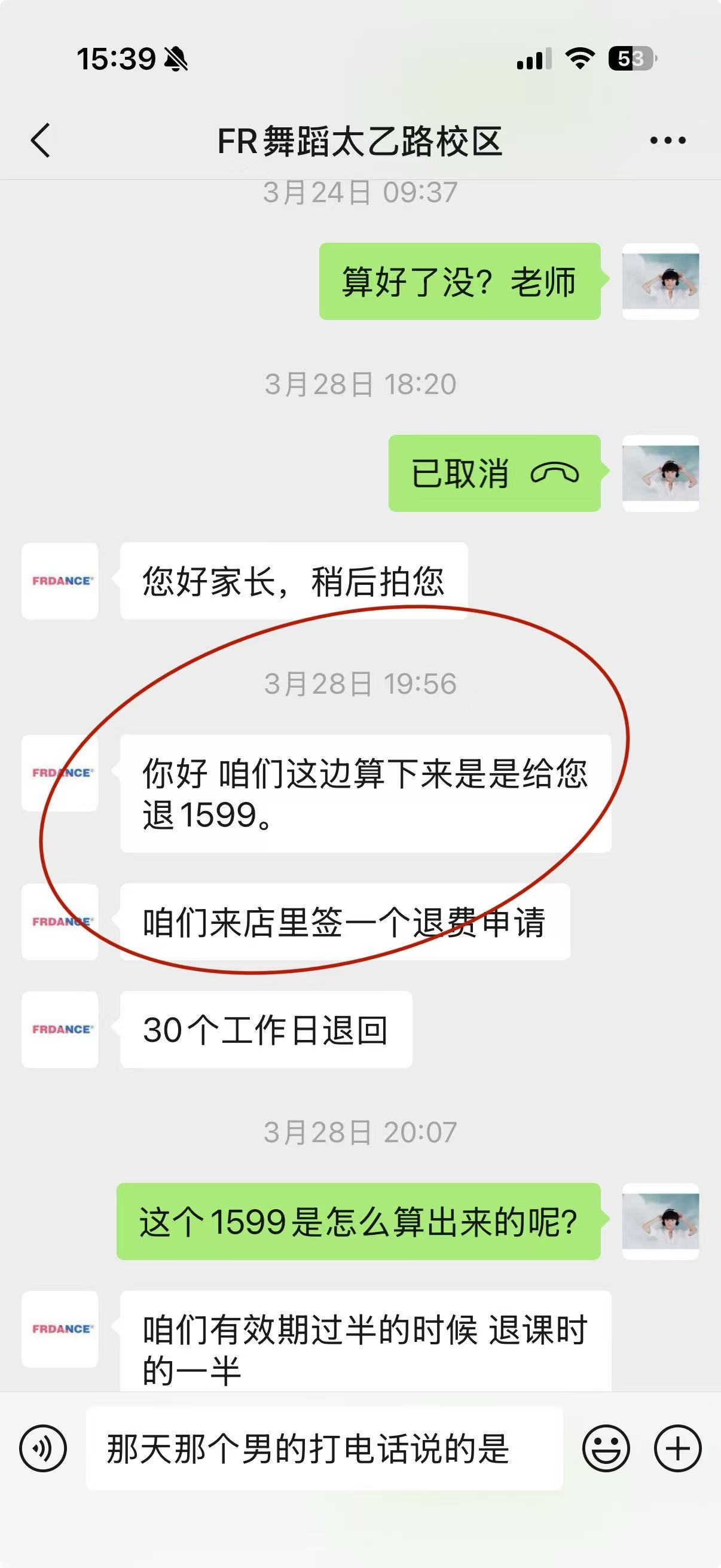Go back to the chat list

41,141
